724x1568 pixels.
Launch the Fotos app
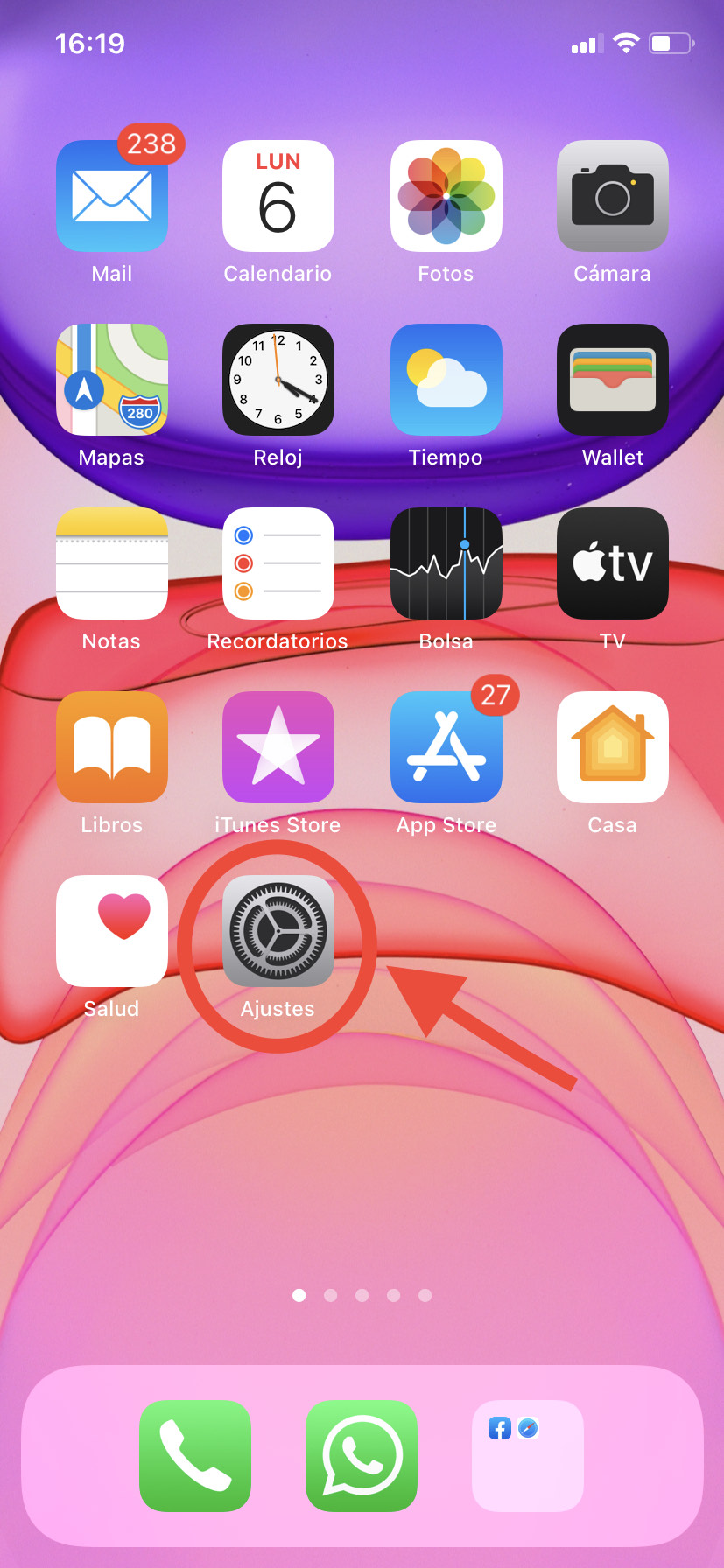pyautogui.click(x=446, y=196)
